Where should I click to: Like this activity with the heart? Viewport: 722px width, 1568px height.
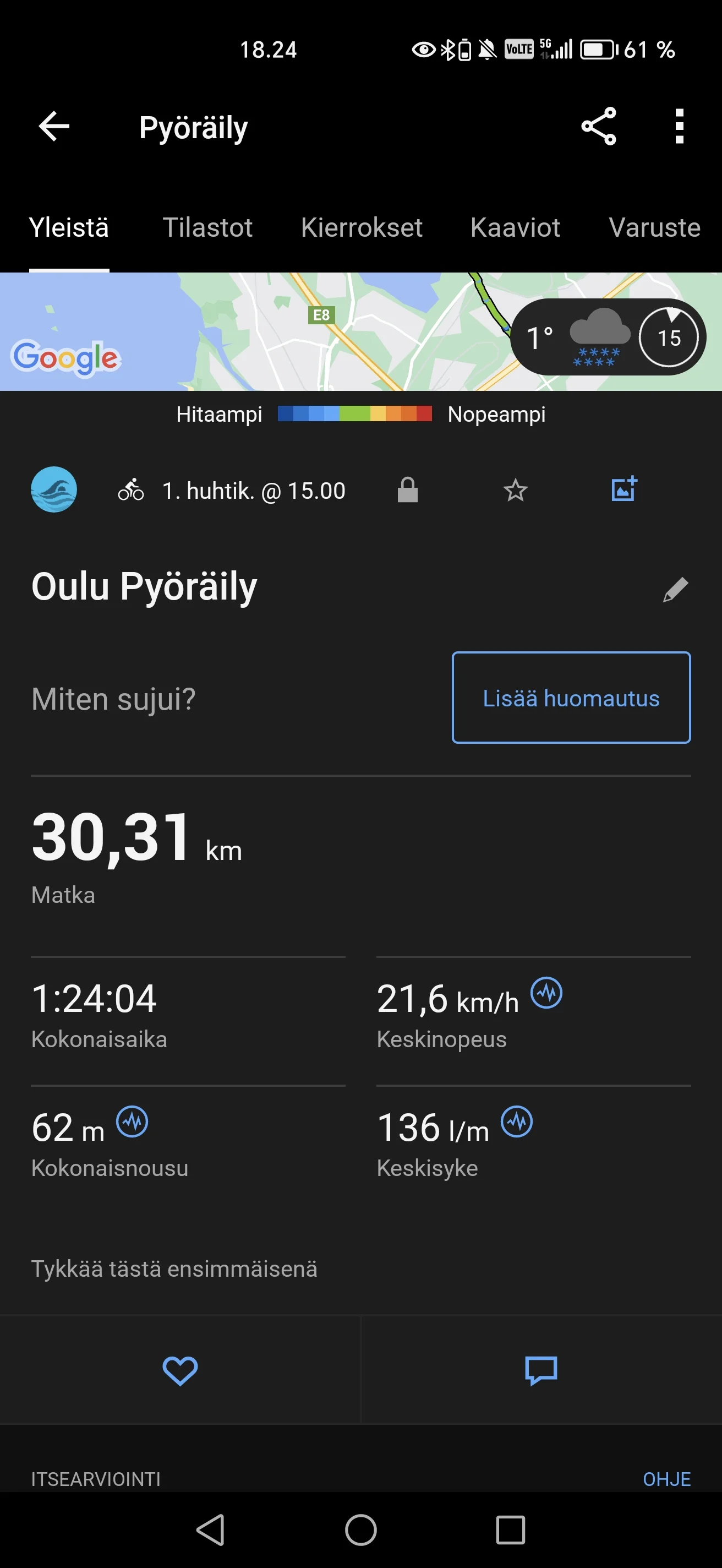pos(180,1370)
